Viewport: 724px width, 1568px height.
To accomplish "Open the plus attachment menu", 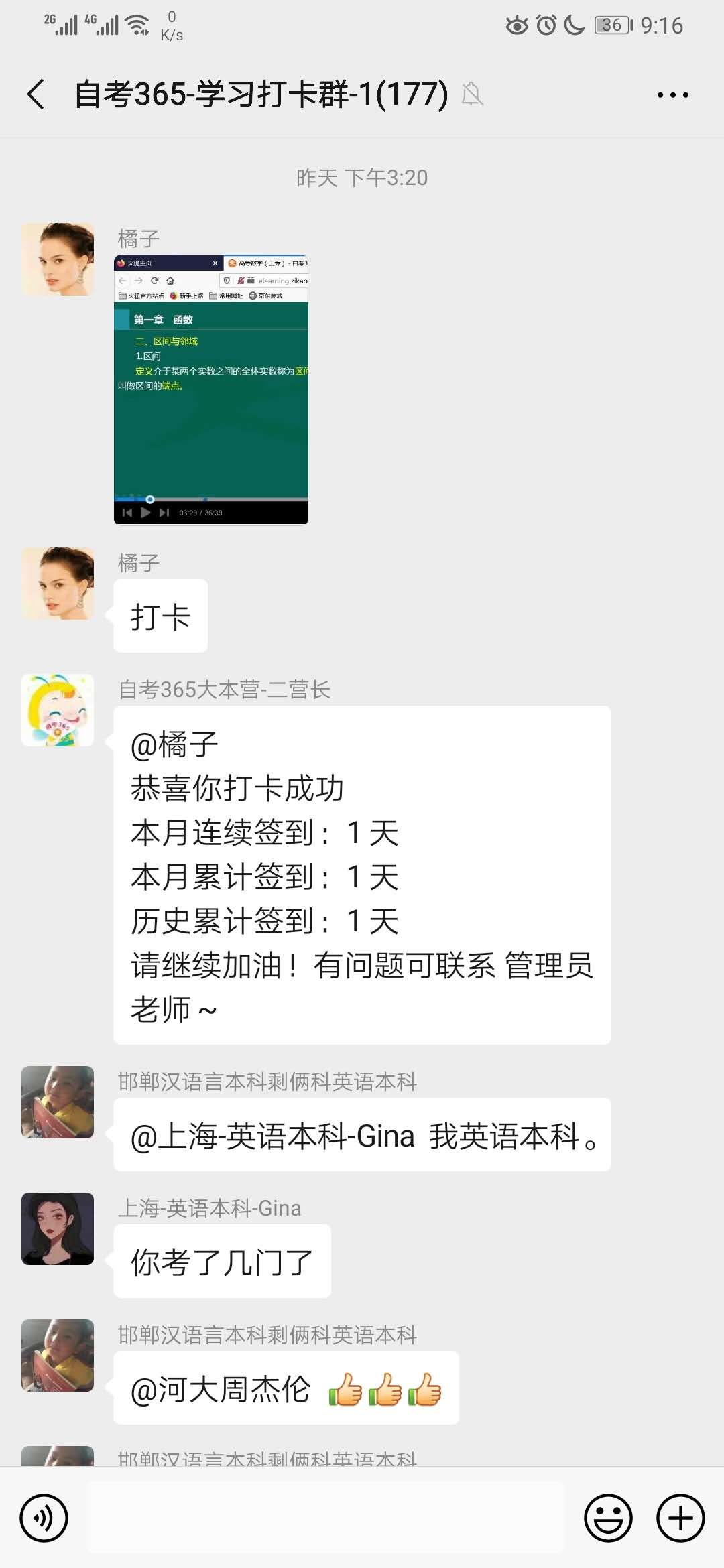I will (x=680, y=1518).
